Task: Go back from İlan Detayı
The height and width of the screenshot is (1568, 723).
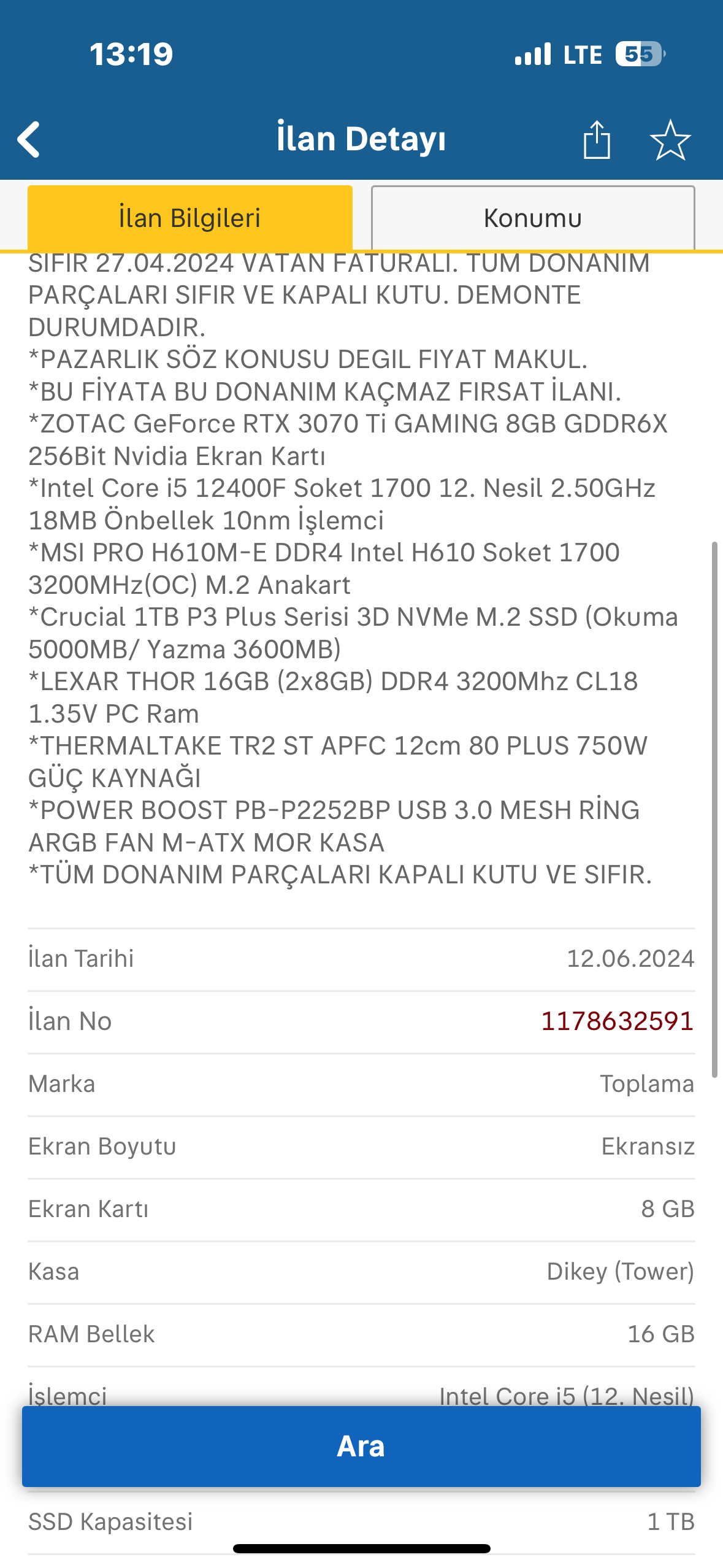Action: click(29, 139)
